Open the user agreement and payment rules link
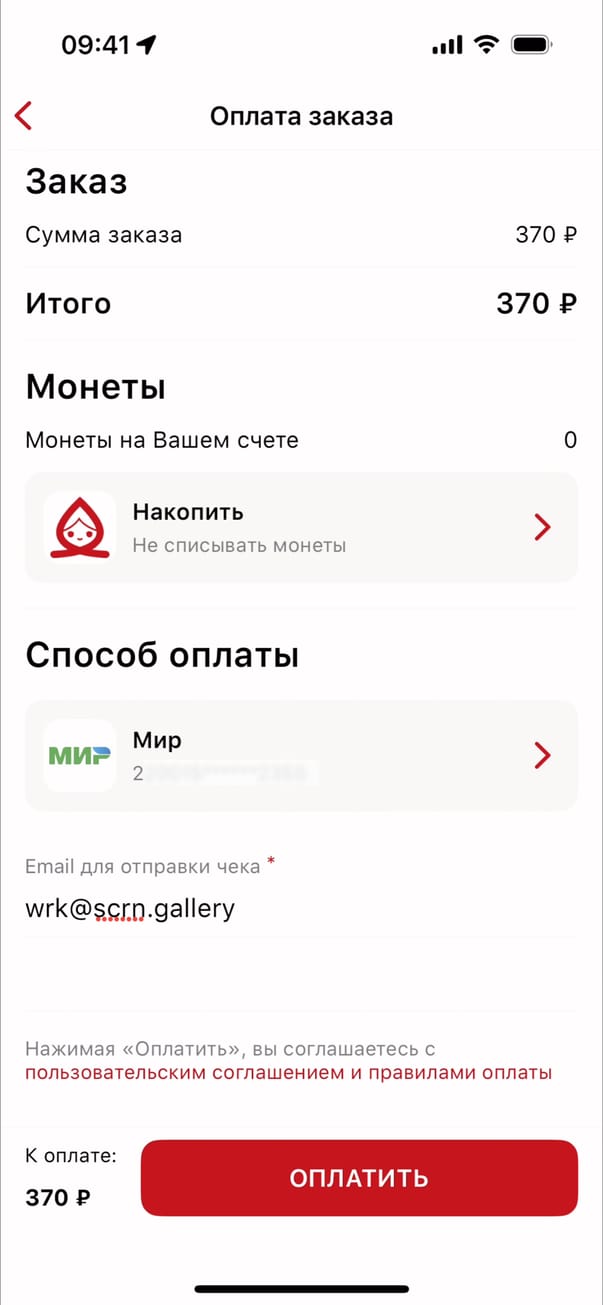Screen dimensions: 603x1305 point(288,1073)
